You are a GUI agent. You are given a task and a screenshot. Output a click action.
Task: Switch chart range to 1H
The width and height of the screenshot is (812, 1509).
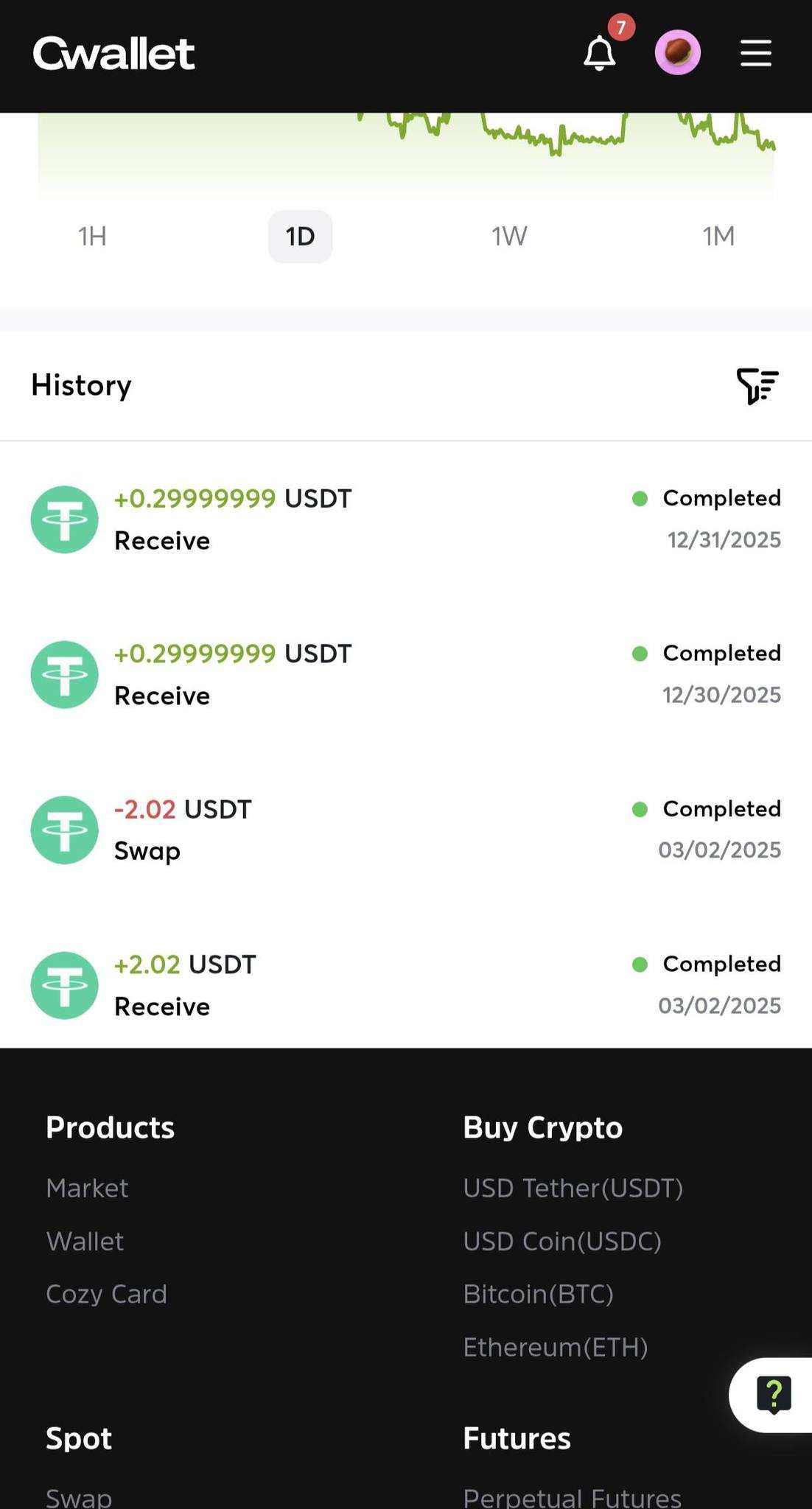tap(93, 237)
